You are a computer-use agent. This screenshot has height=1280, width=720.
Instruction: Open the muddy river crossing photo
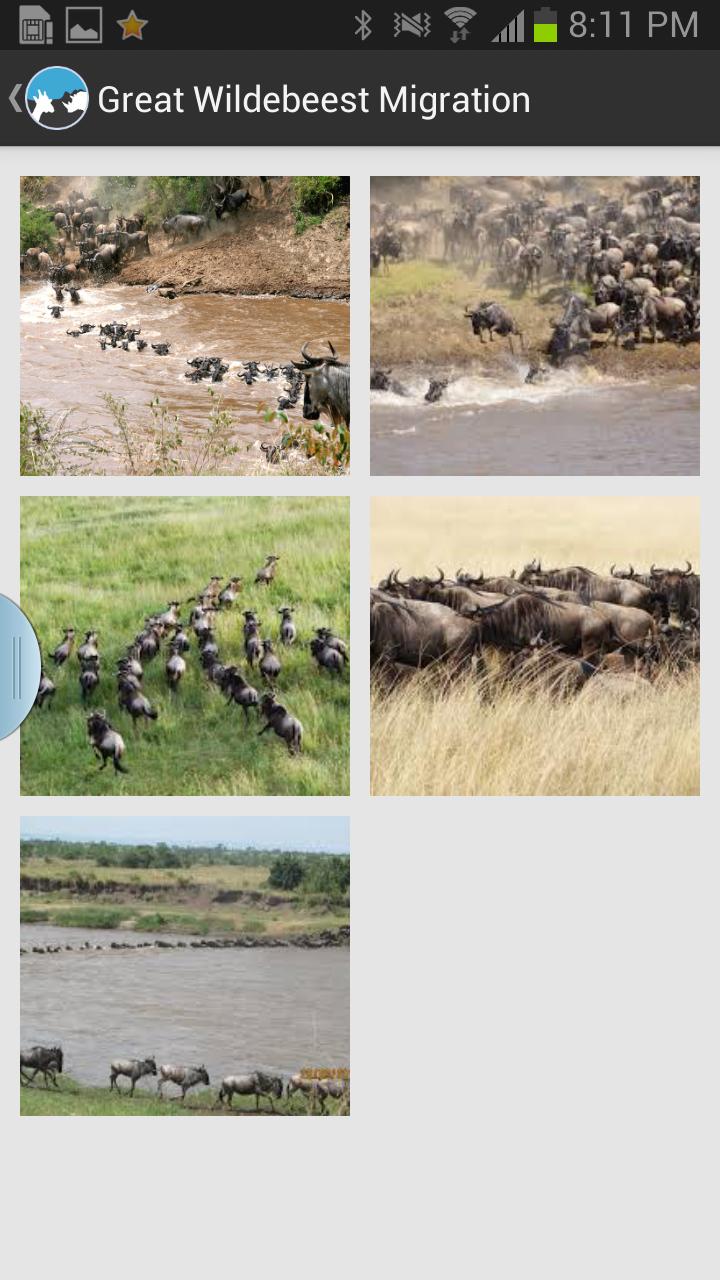point(184,324)
